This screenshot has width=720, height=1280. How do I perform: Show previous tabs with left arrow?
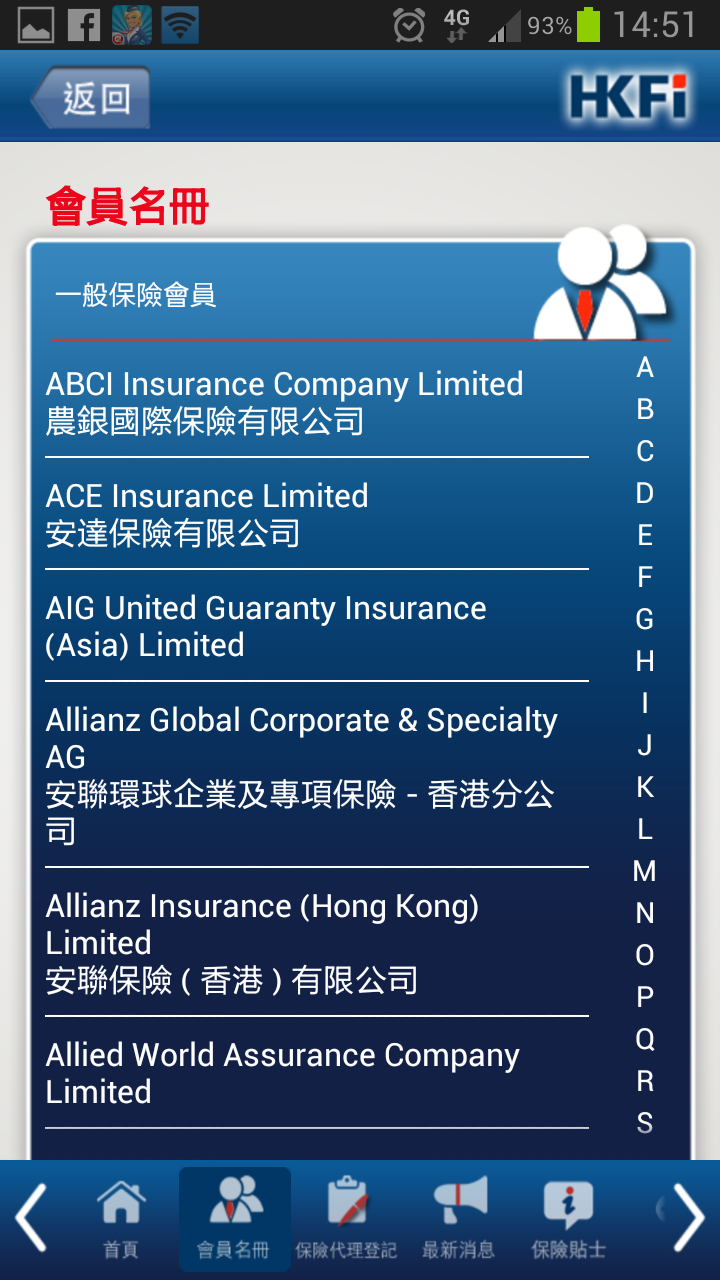point(30,1218)
